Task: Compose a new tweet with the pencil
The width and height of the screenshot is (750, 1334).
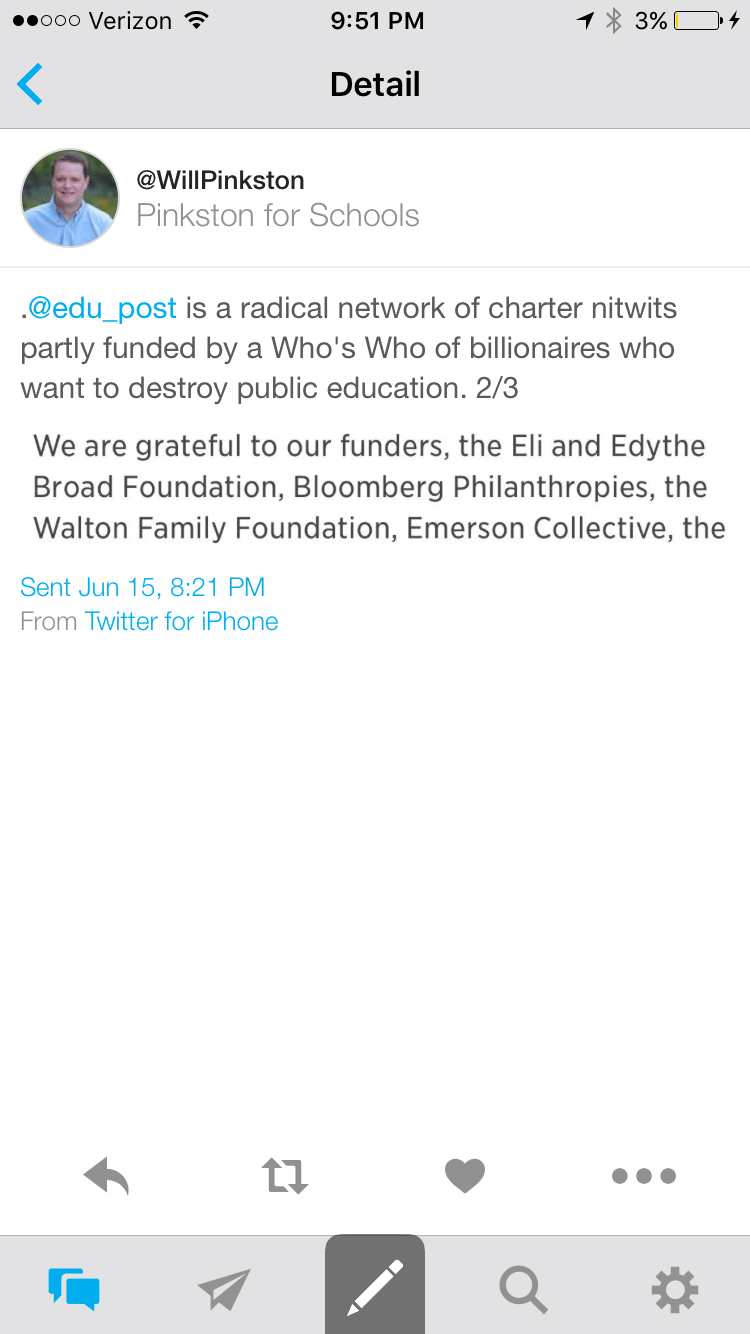Action: coord(375,1287)
